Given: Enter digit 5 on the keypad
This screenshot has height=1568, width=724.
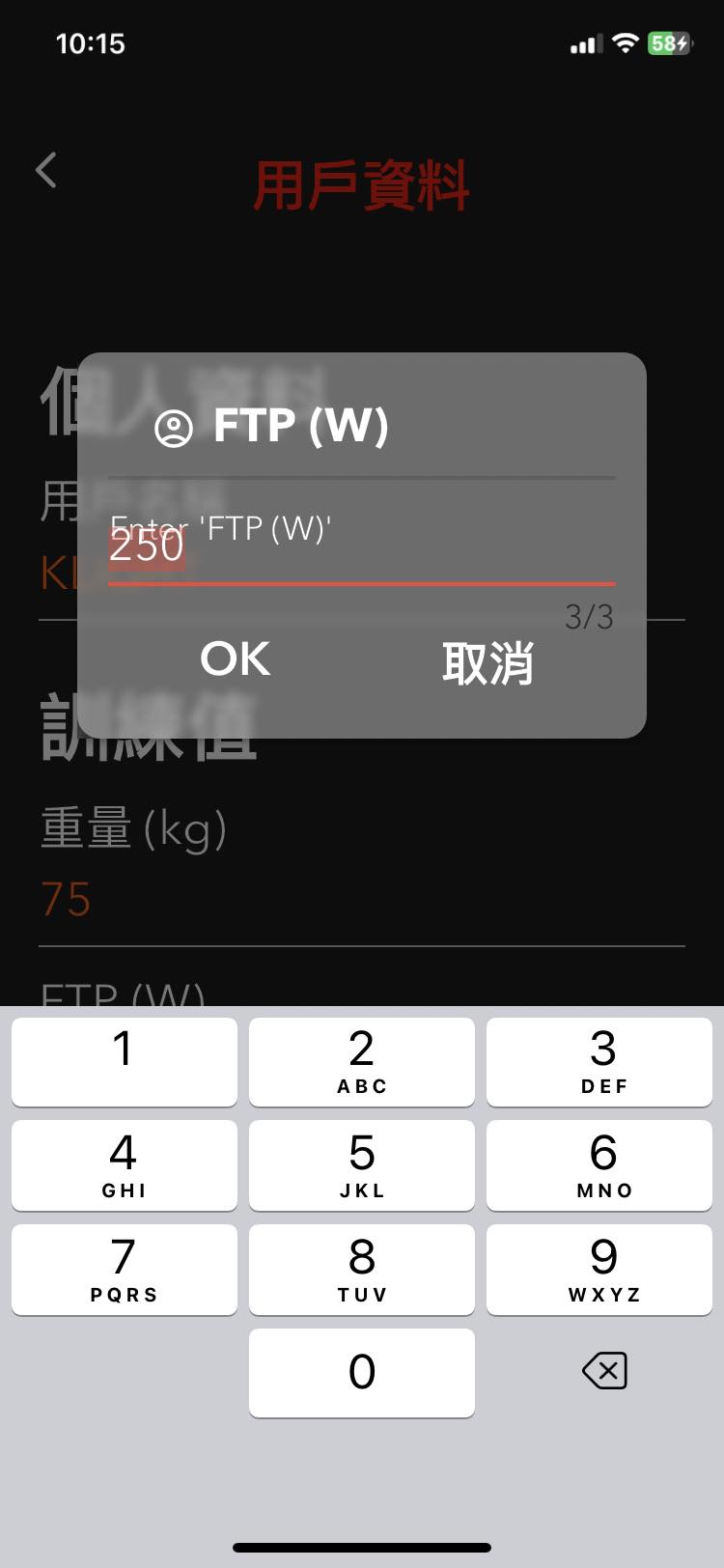Looking at the screenshot, I should click(361, 1165).
